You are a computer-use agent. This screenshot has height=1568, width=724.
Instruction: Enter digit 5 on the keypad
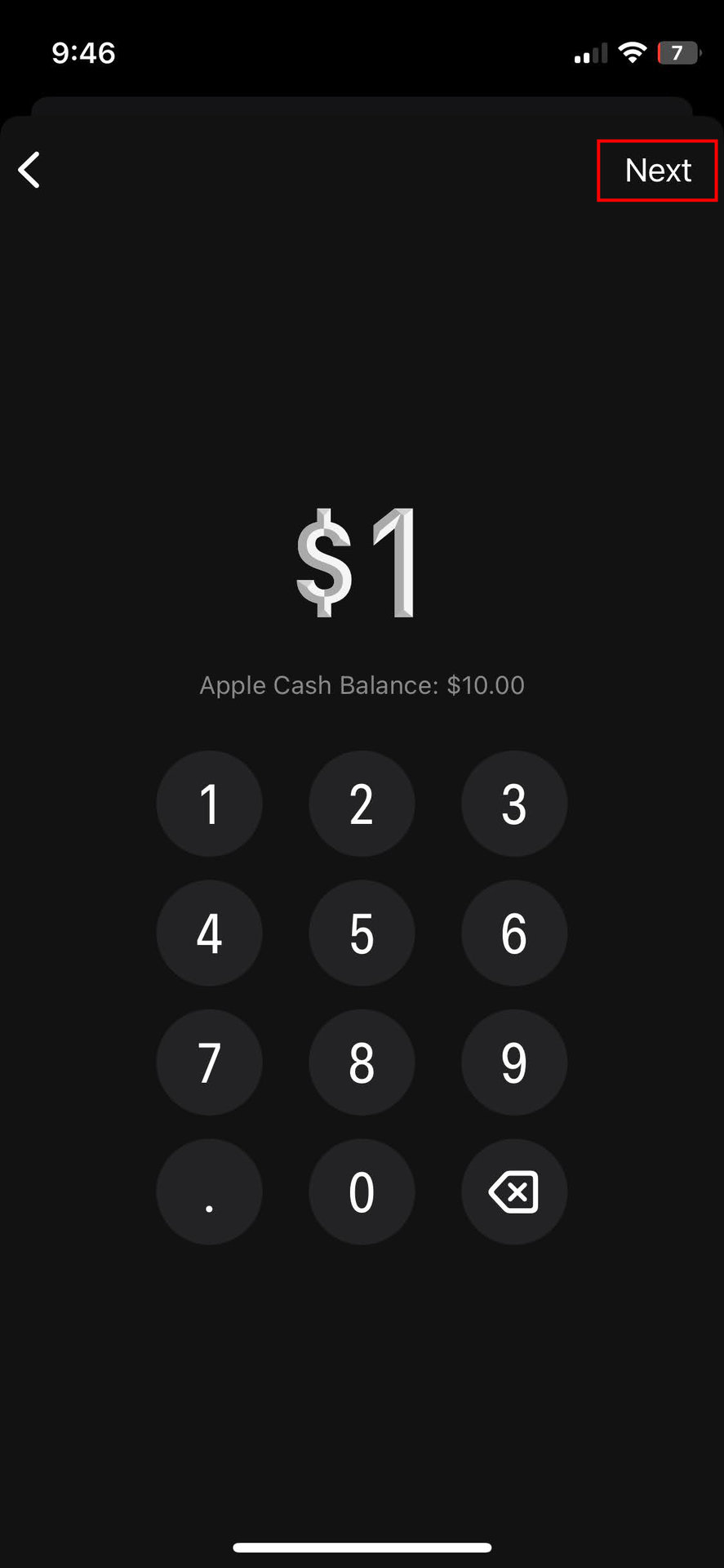(x=362, y=933)
